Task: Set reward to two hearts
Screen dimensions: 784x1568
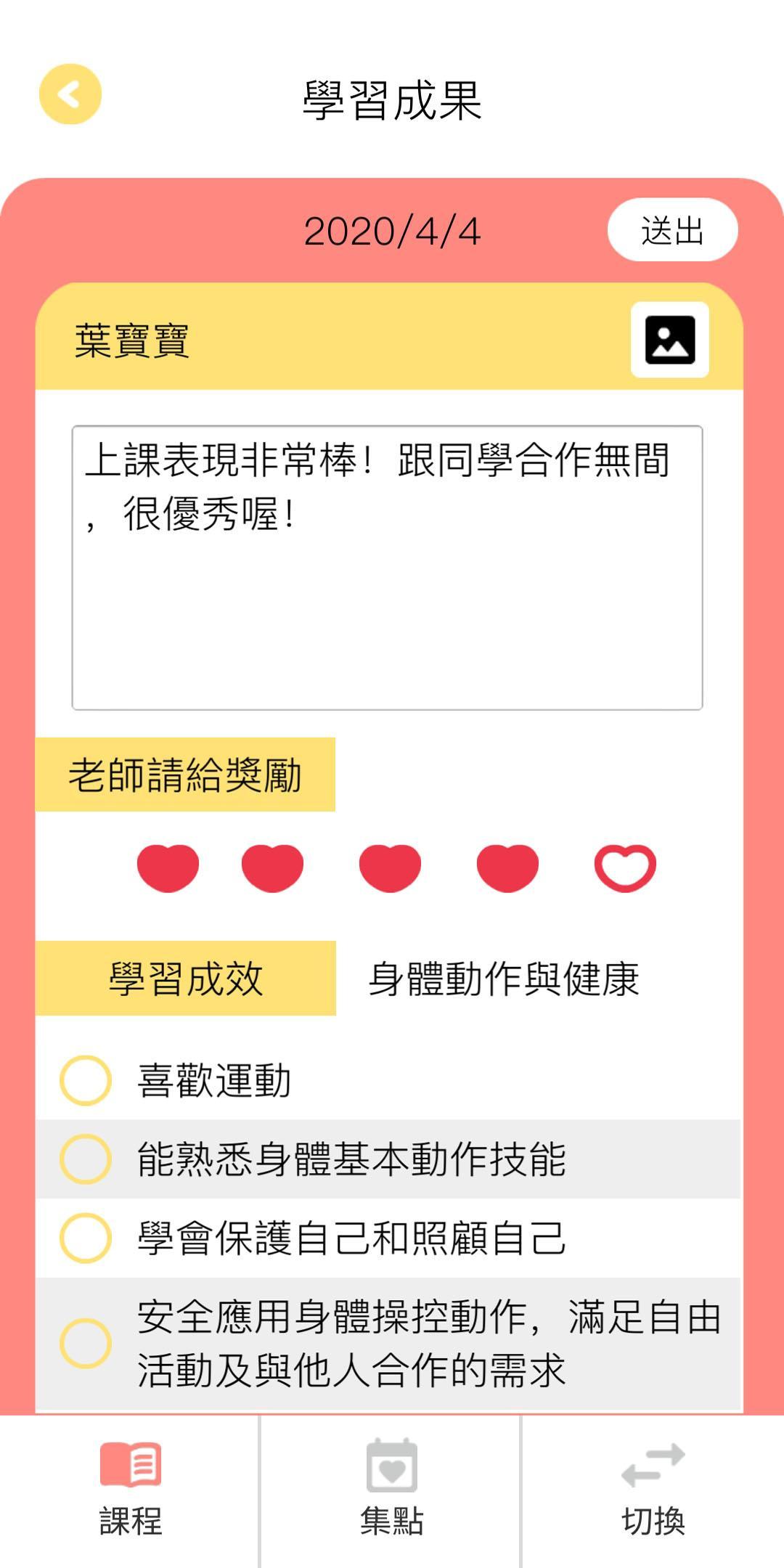Action: (x=272, y=867)
